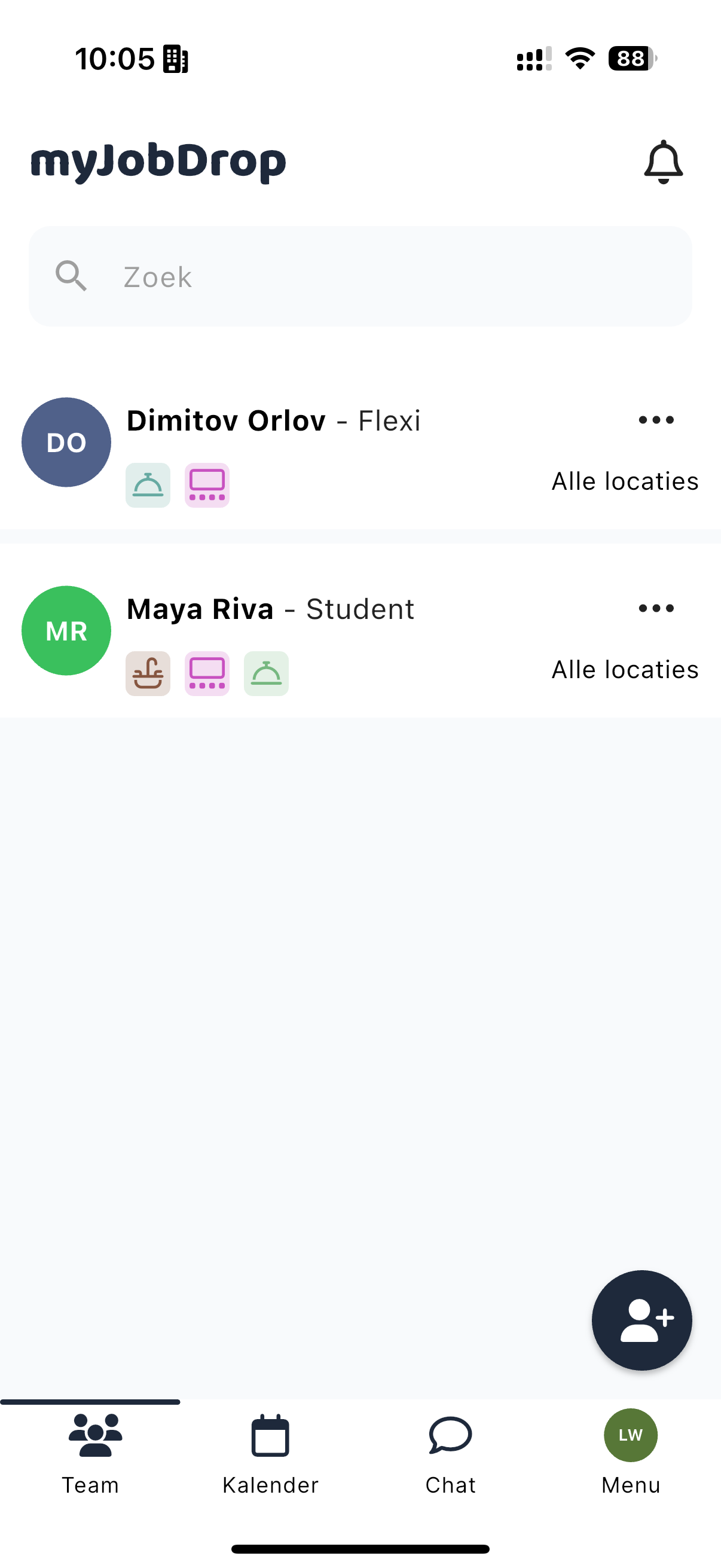Screen dimensions: 721x1568
Task: Select the serving cloche icon under Maya Riva
Action: click(x=266, y=674)
